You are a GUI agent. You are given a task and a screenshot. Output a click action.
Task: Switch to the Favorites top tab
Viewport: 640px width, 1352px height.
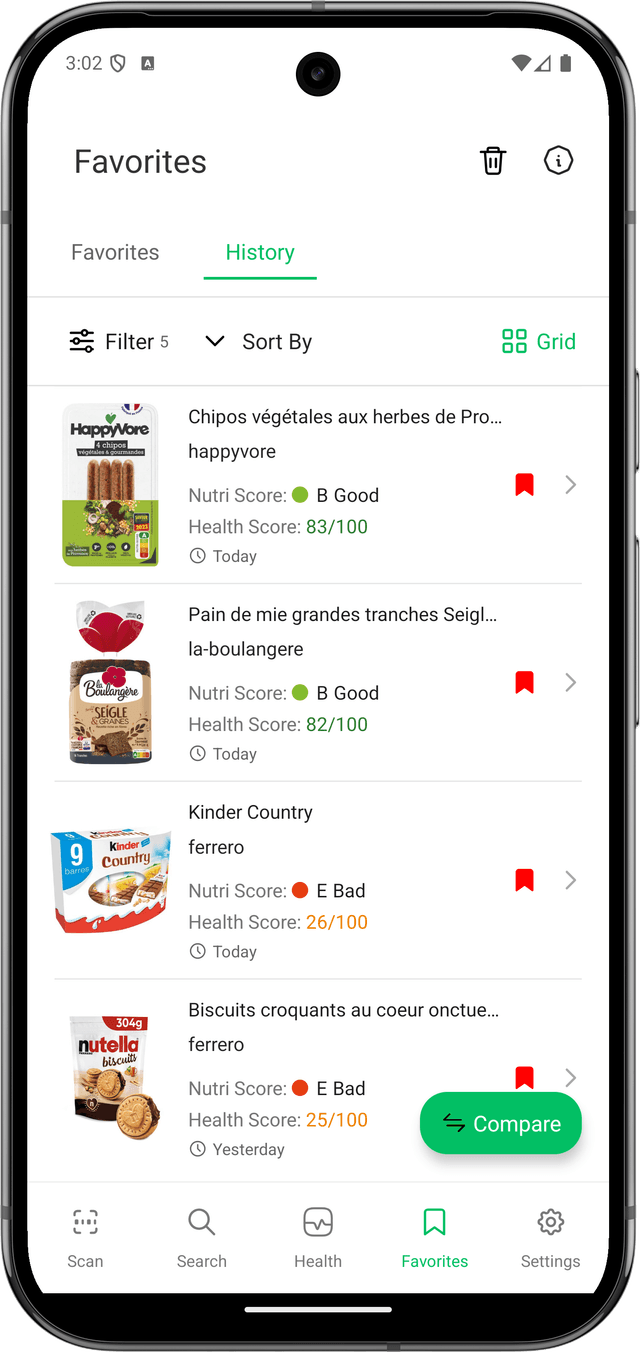click(115, 252)
